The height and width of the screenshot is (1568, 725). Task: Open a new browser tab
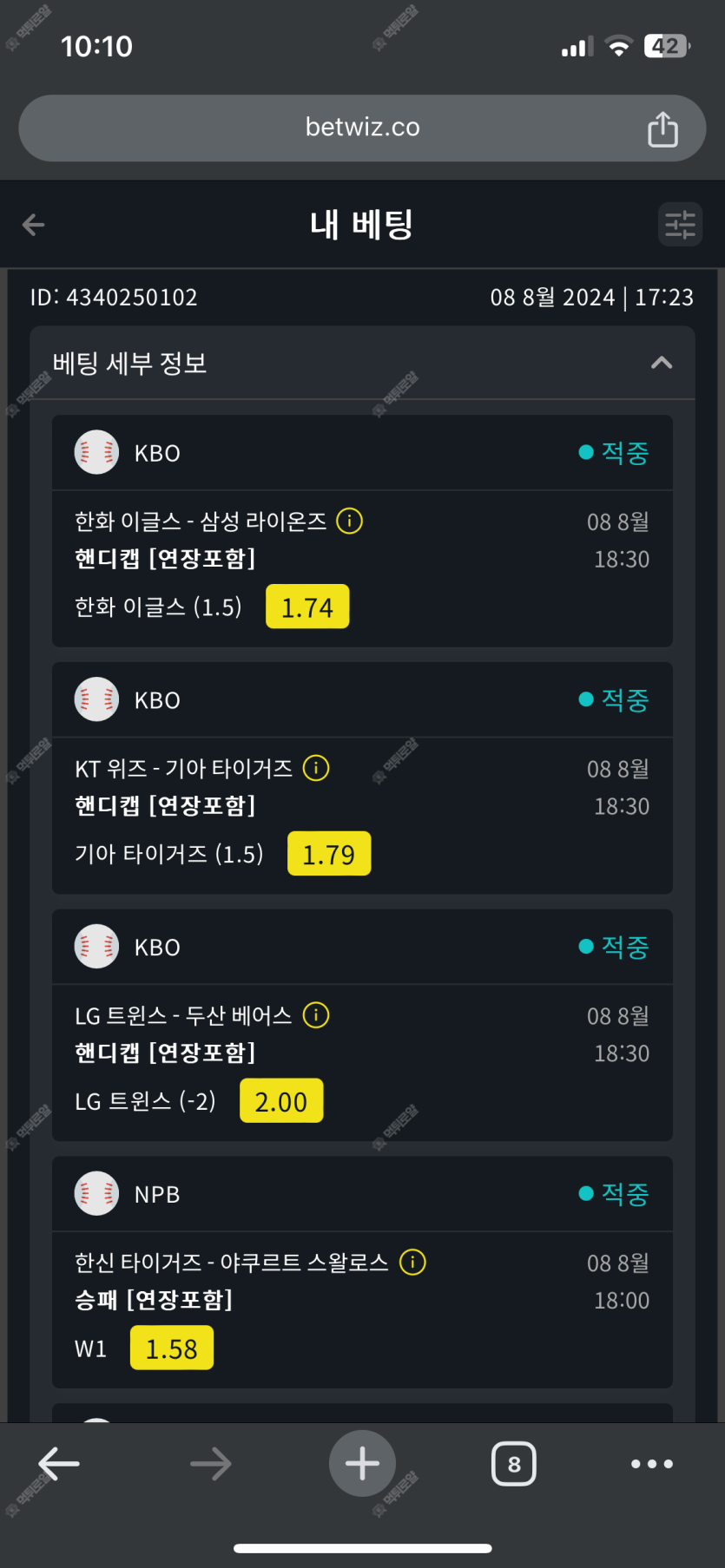pos(362,1464)
